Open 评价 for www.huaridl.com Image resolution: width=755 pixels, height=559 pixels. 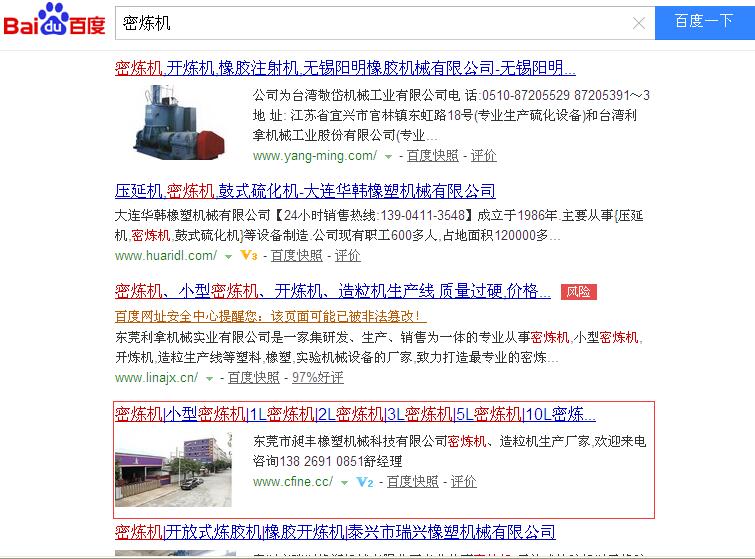347,256
